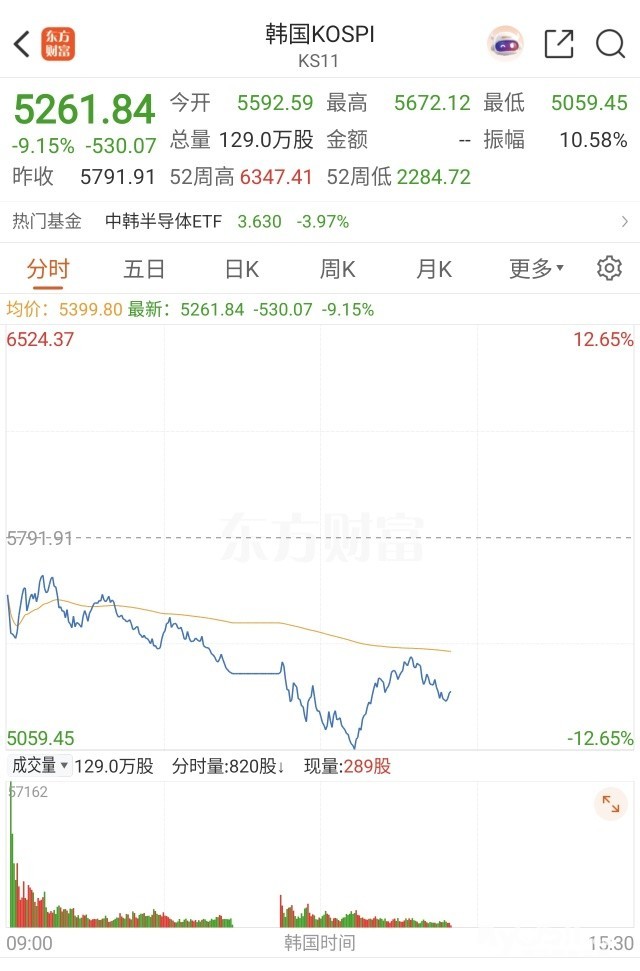Open the robot assistant icon
The height and width of the screenshot is (971, 640).
pyautogui.click(x=506, y=43)
